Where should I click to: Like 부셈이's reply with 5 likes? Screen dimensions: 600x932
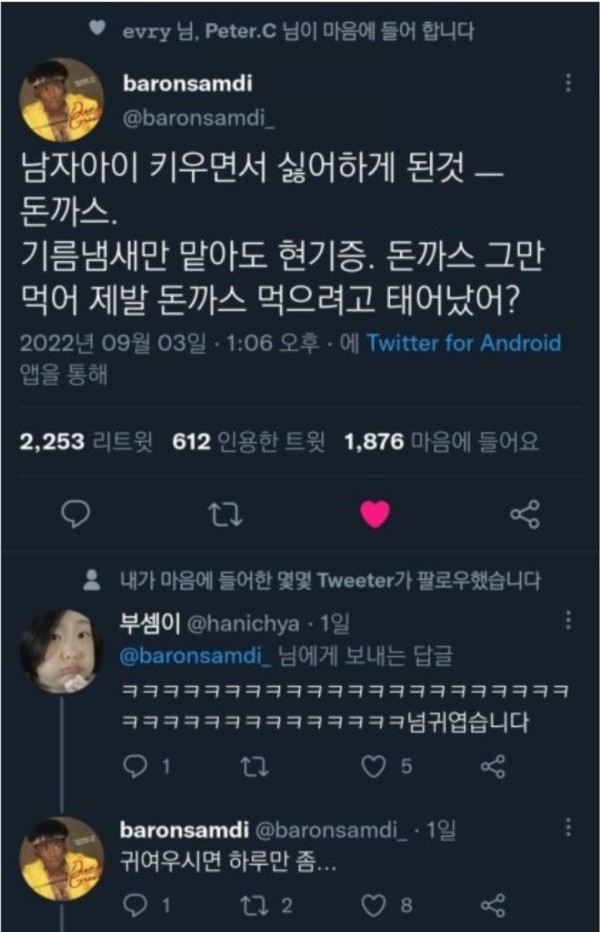coord(373,766)
